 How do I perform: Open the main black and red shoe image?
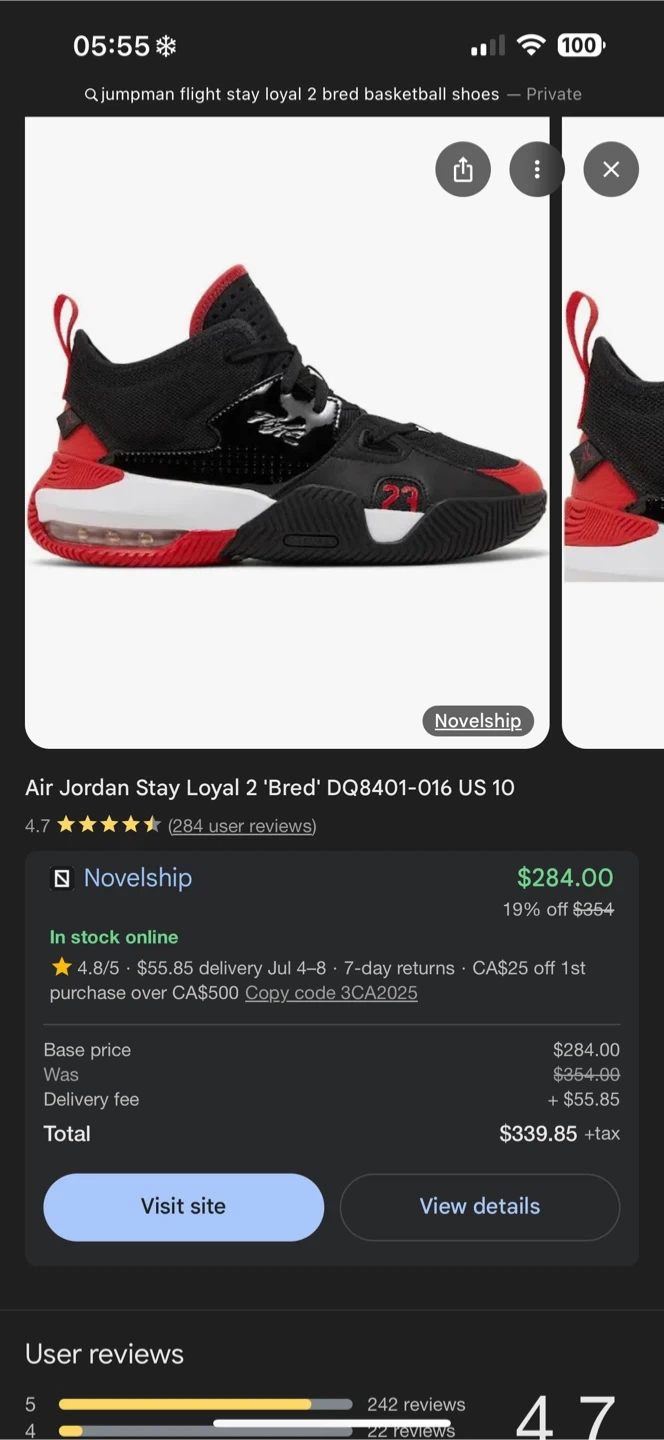point(287,432)
